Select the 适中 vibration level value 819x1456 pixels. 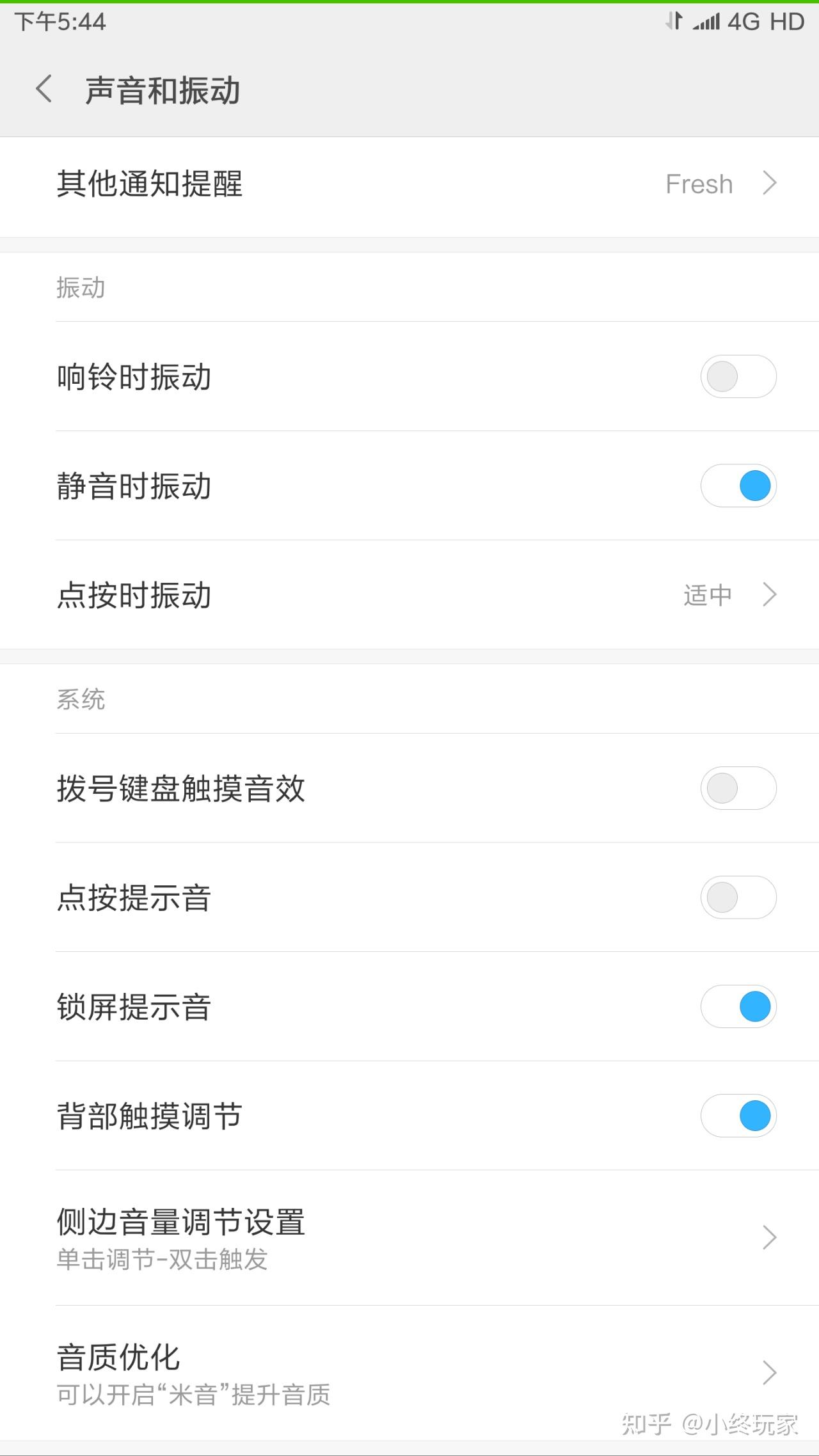706,595
